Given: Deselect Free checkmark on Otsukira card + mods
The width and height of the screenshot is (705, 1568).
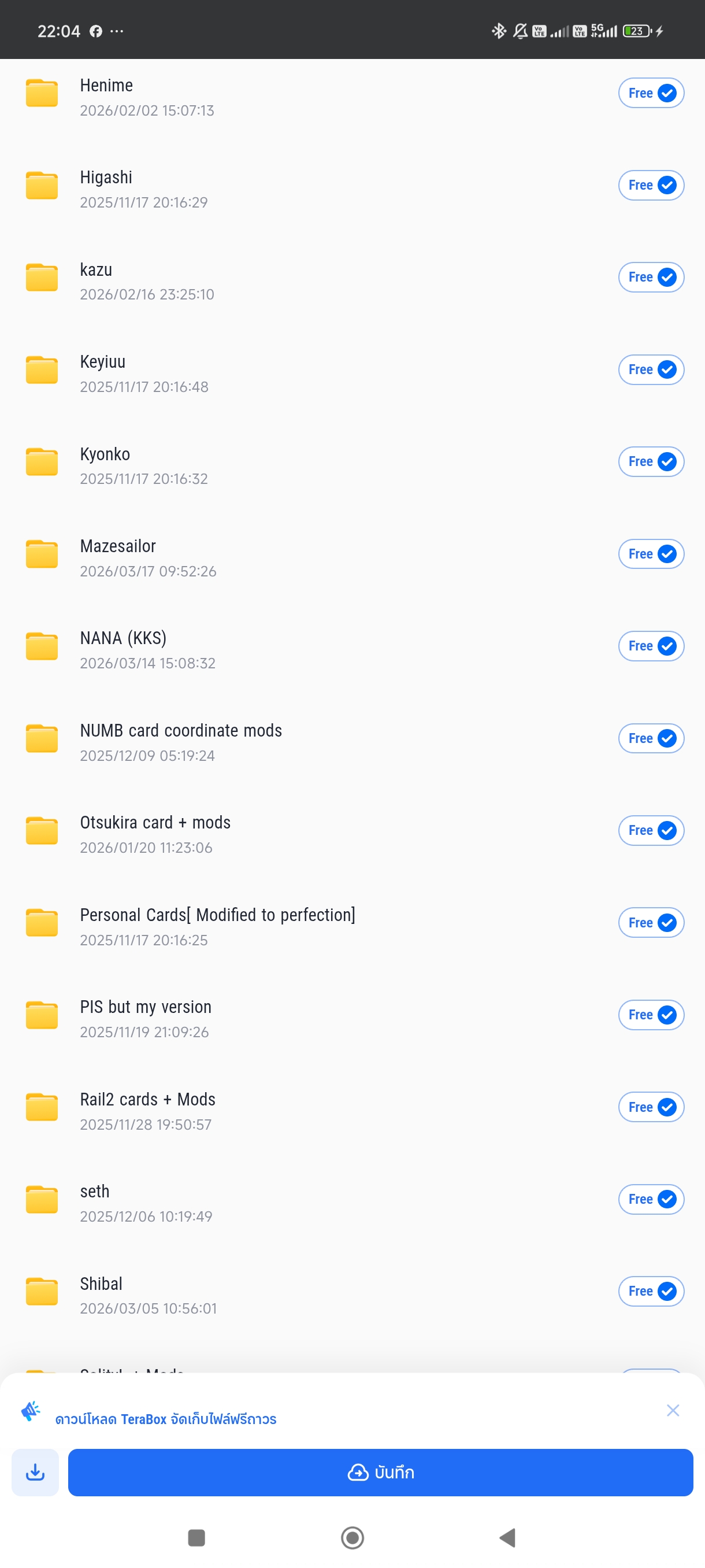Looking at the screenshot, I should click(x=667, y=831).
